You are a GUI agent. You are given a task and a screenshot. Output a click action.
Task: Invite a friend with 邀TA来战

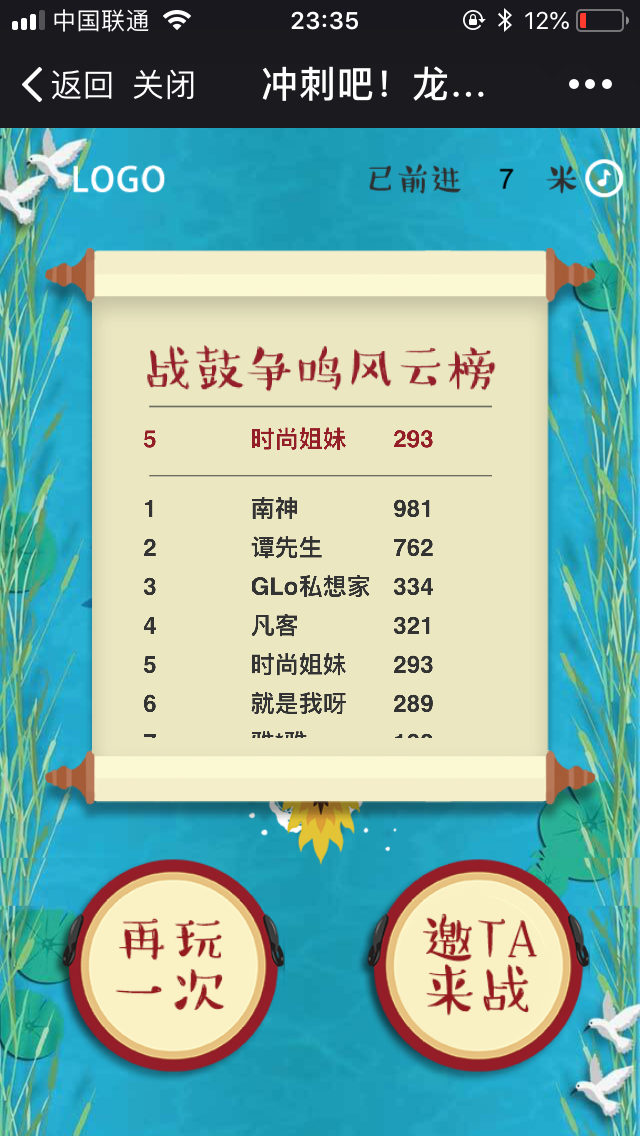click(x=478, y=965)
